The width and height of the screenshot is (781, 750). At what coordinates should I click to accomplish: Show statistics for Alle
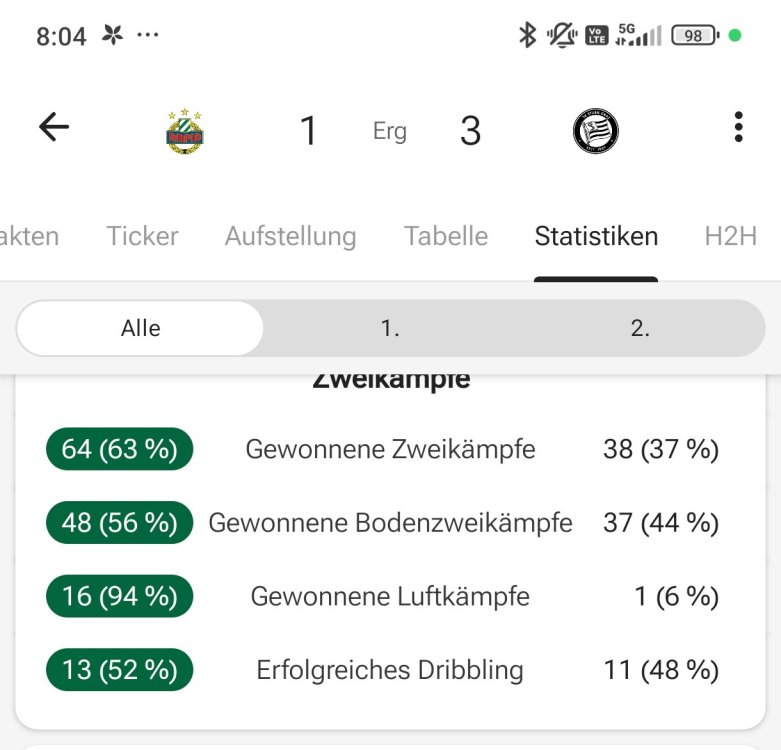coord(141,328)
